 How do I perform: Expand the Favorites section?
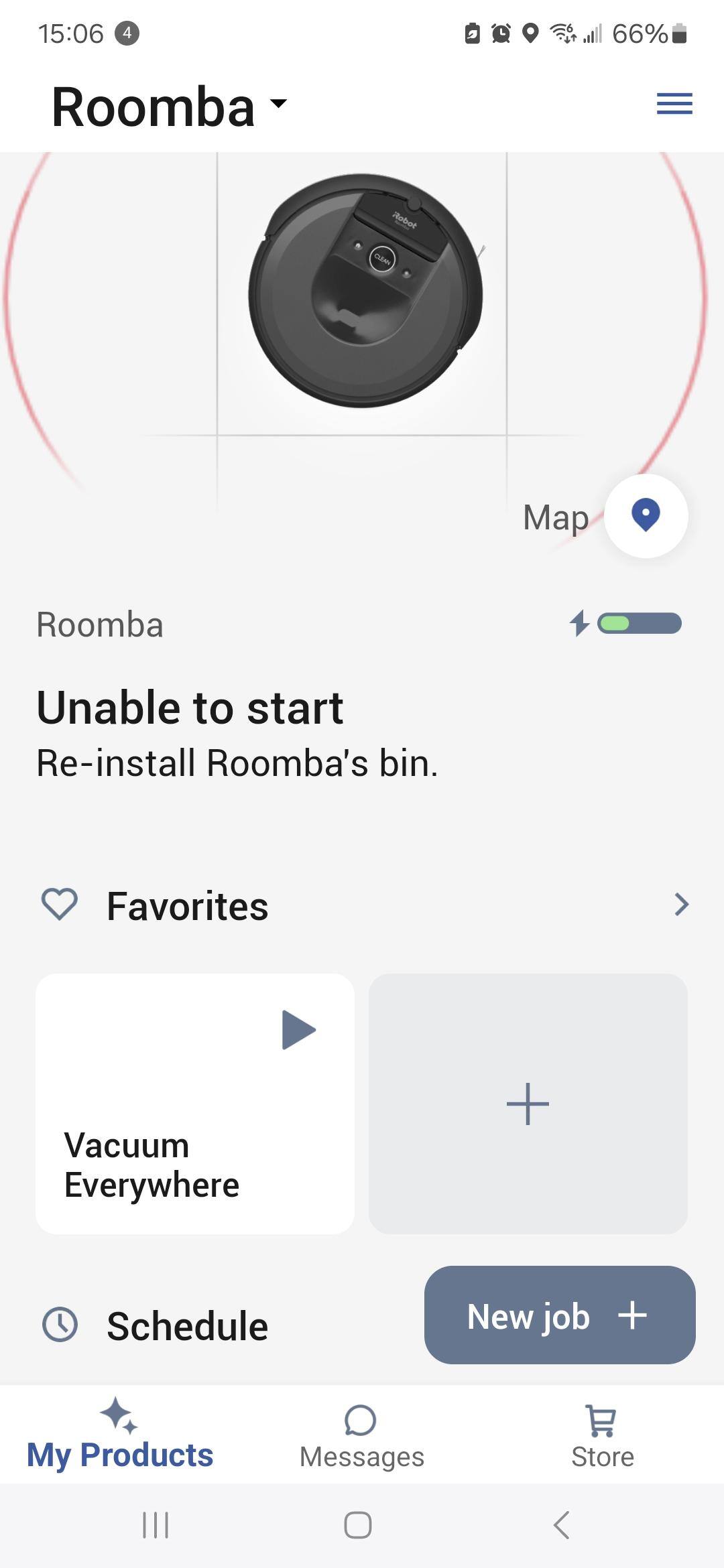(x=681, y=905)
